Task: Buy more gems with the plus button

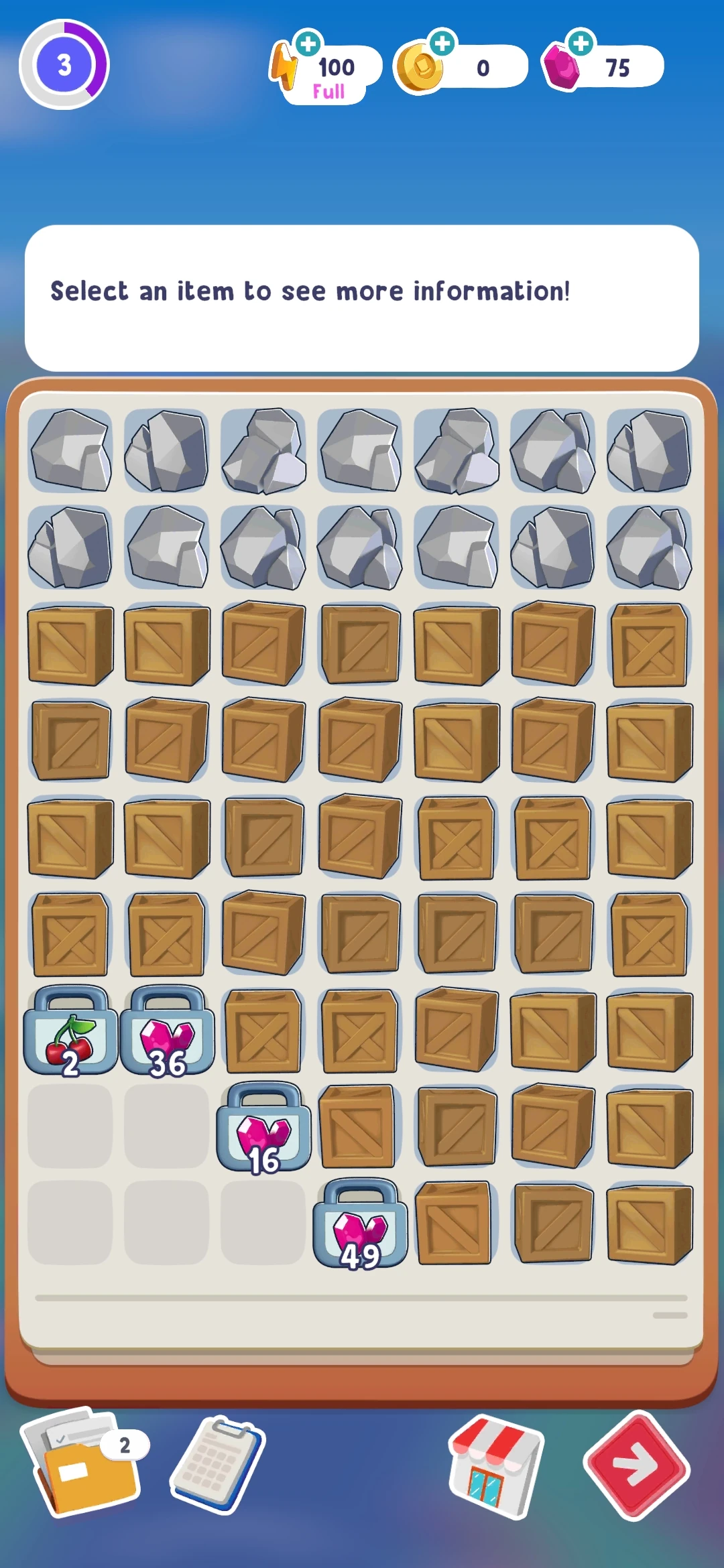Action: point(581,44)
